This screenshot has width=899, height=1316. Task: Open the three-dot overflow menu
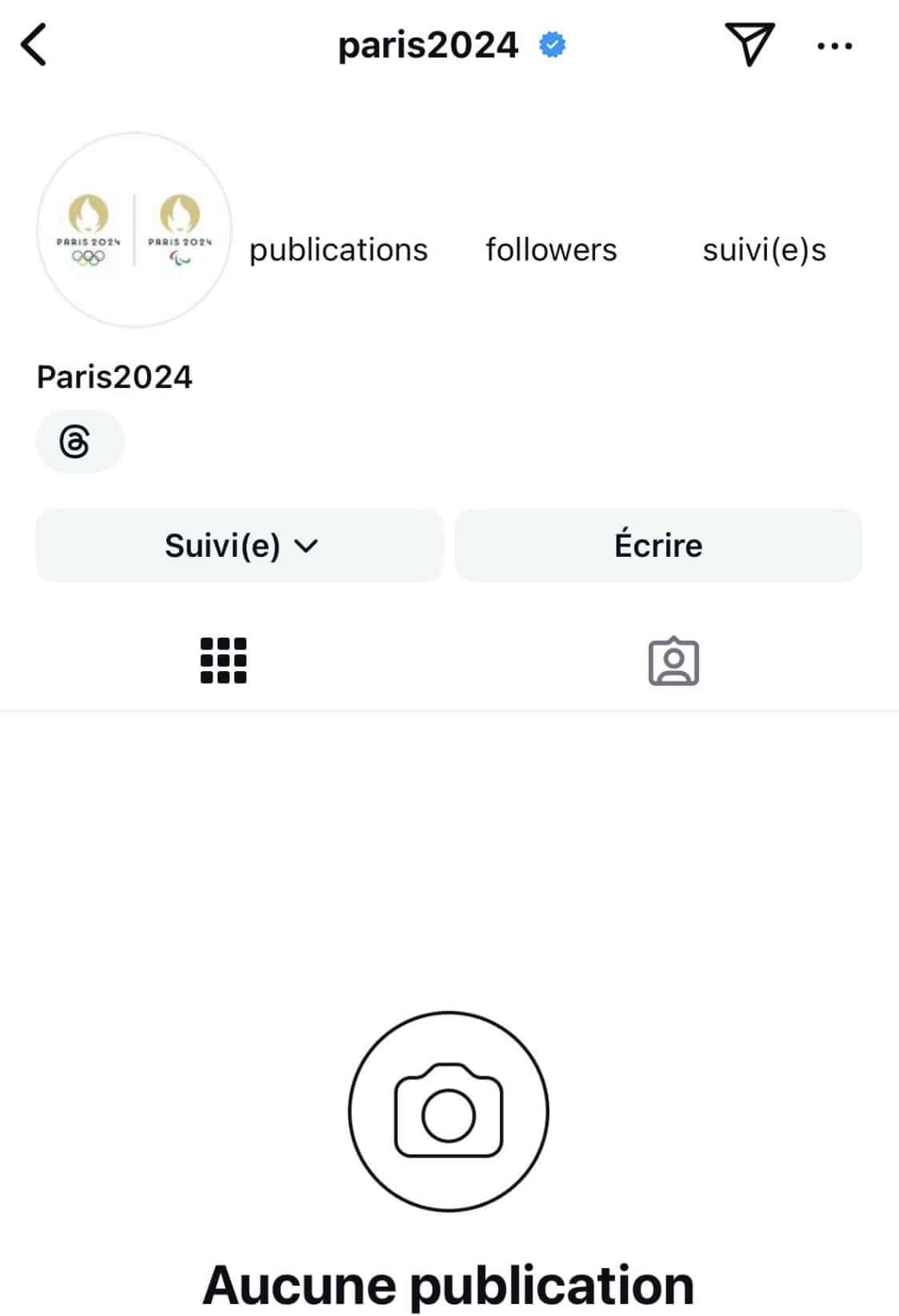pos(834,46)
